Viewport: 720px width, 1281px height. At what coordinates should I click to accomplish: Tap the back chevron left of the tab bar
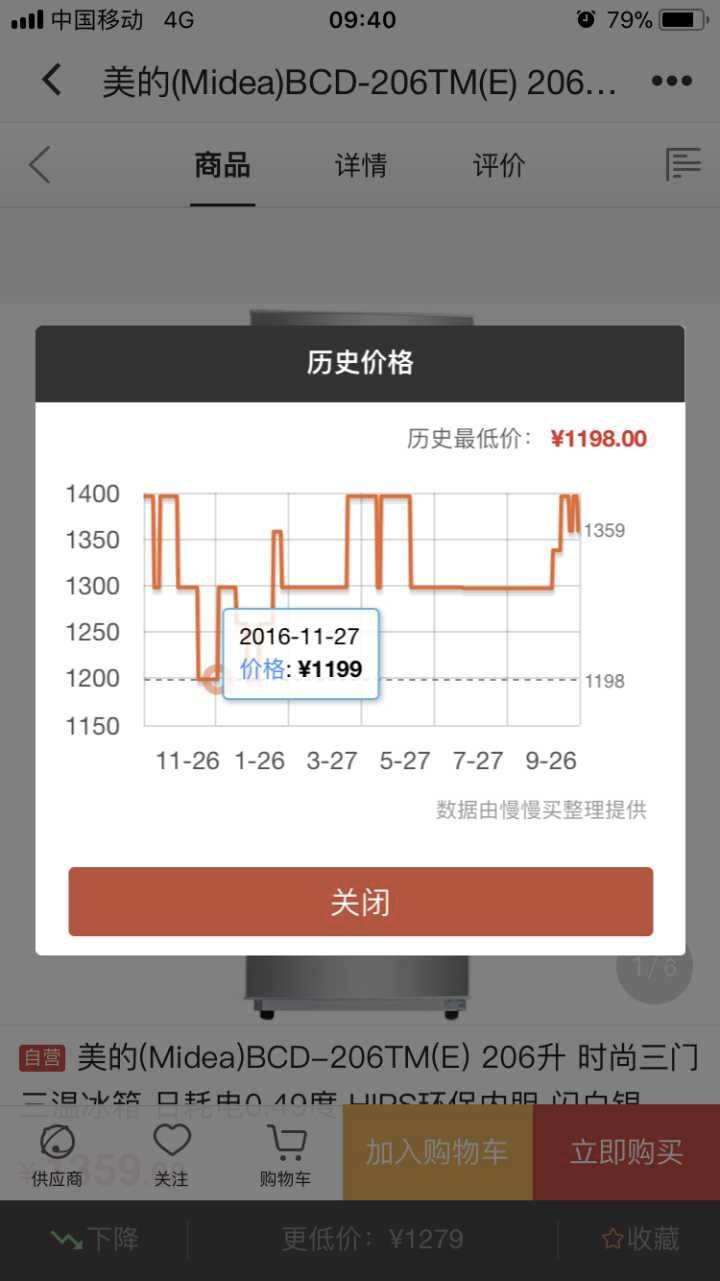pos(38,165)
